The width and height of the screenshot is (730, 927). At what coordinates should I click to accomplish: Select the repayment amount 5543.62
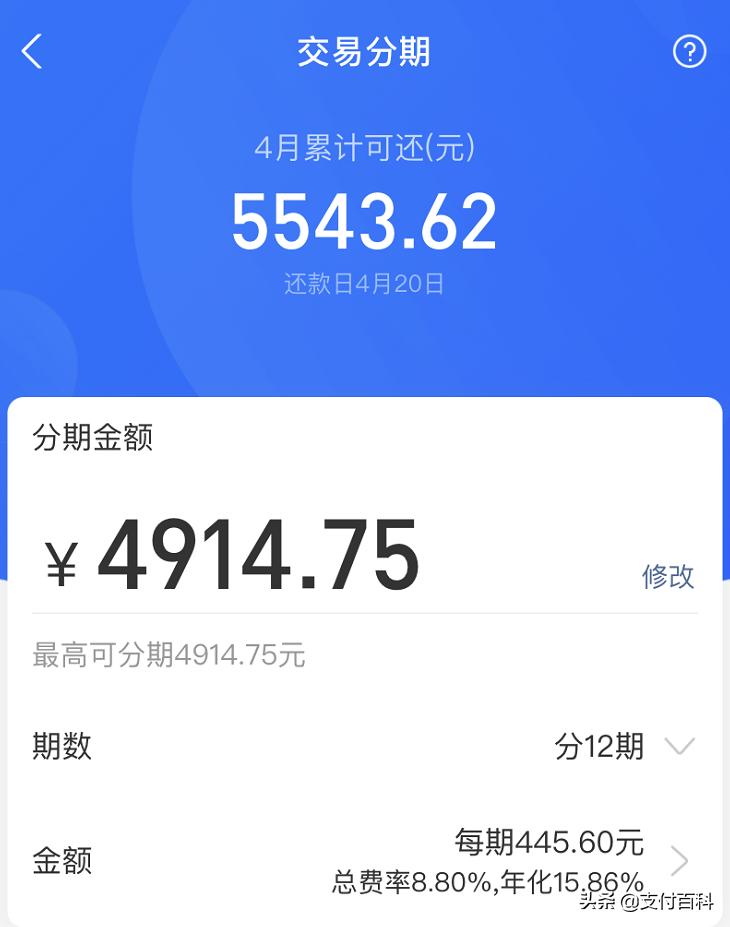(x=364, y=220)
